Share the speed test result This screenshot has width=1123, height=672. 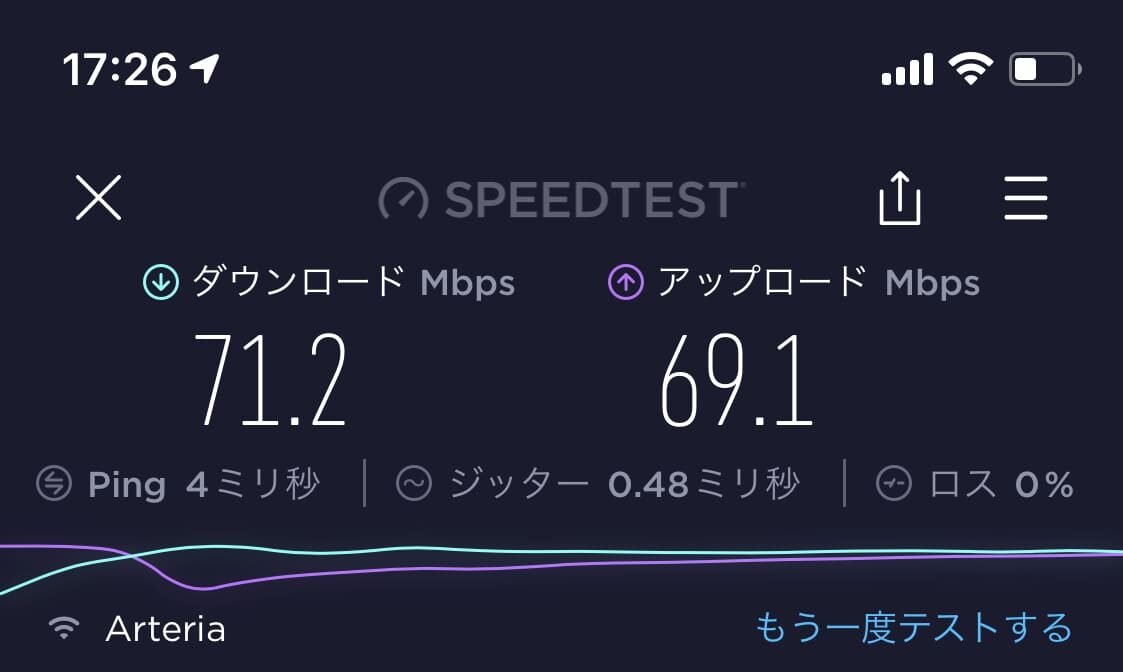[898, 198]
